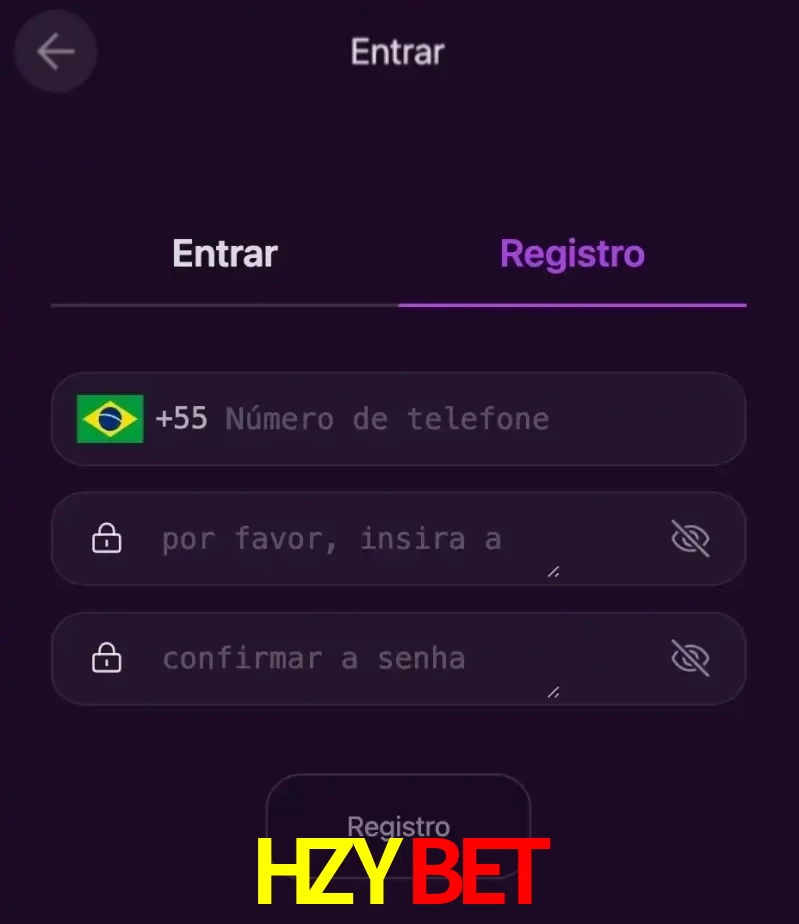The height and width of the screenshot is (924, 799).
Task: Switch to the Entrar tab
Action: click(225, 254)
